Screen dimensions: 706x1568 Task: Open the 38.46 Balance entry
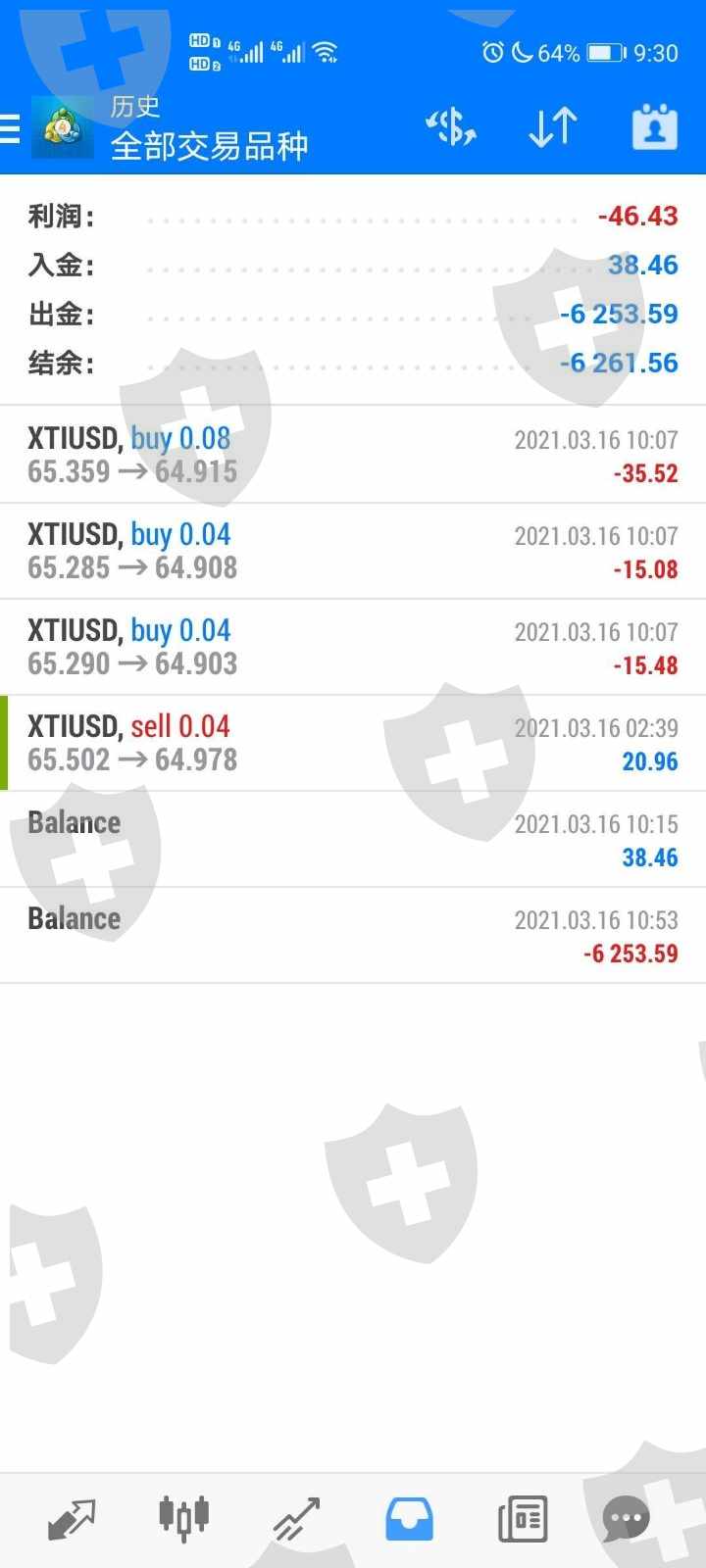pos(353,839)
